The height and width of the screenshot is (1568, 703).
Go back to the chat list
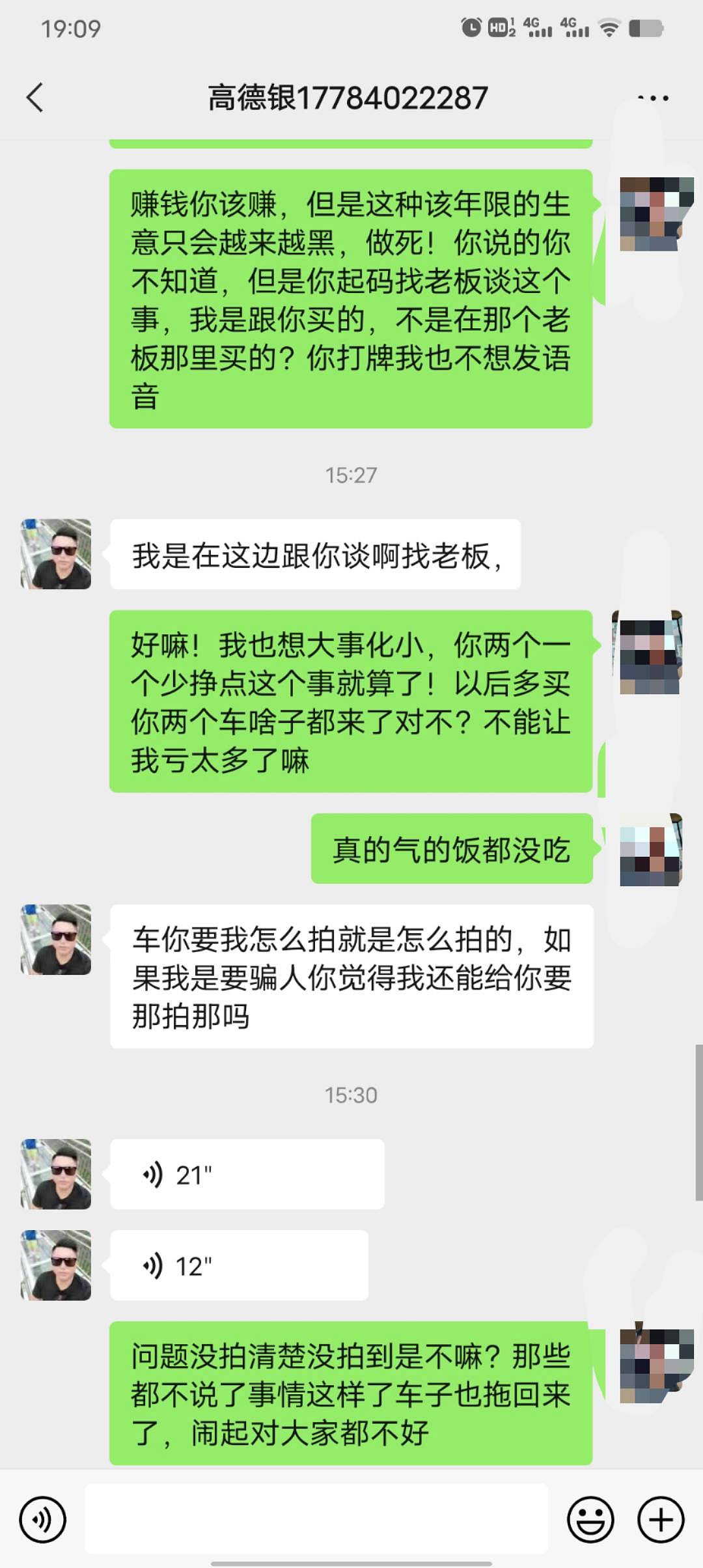coord(35,98)
